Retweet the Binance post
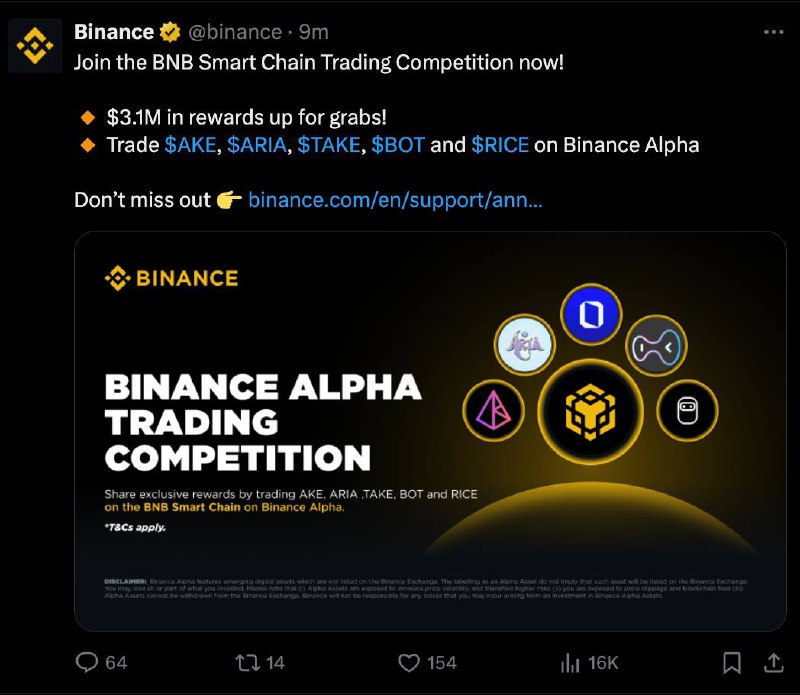800x695 pixels. click(x=246, y=662)
